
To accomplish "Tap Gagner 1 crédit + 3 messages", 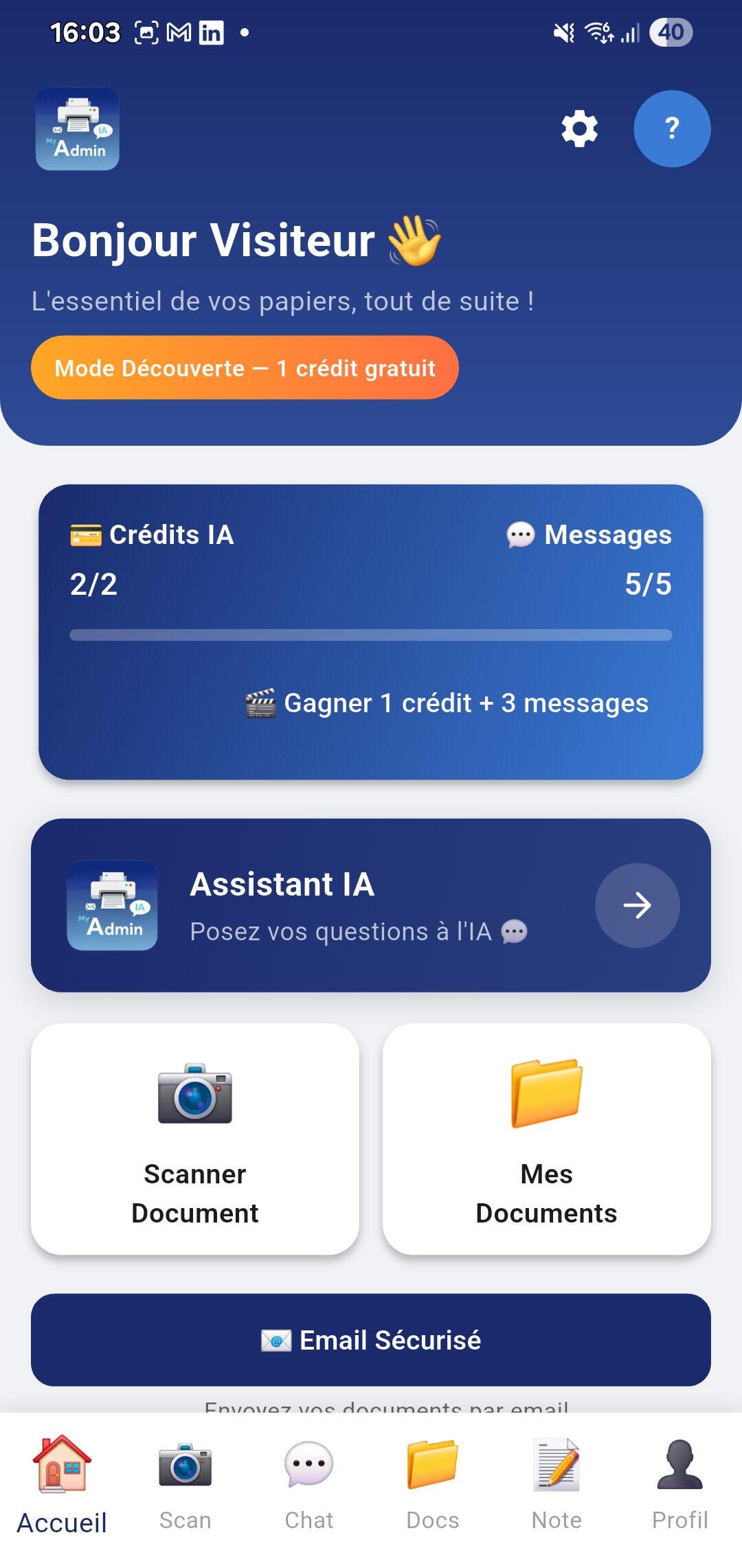I will [447, 703].
